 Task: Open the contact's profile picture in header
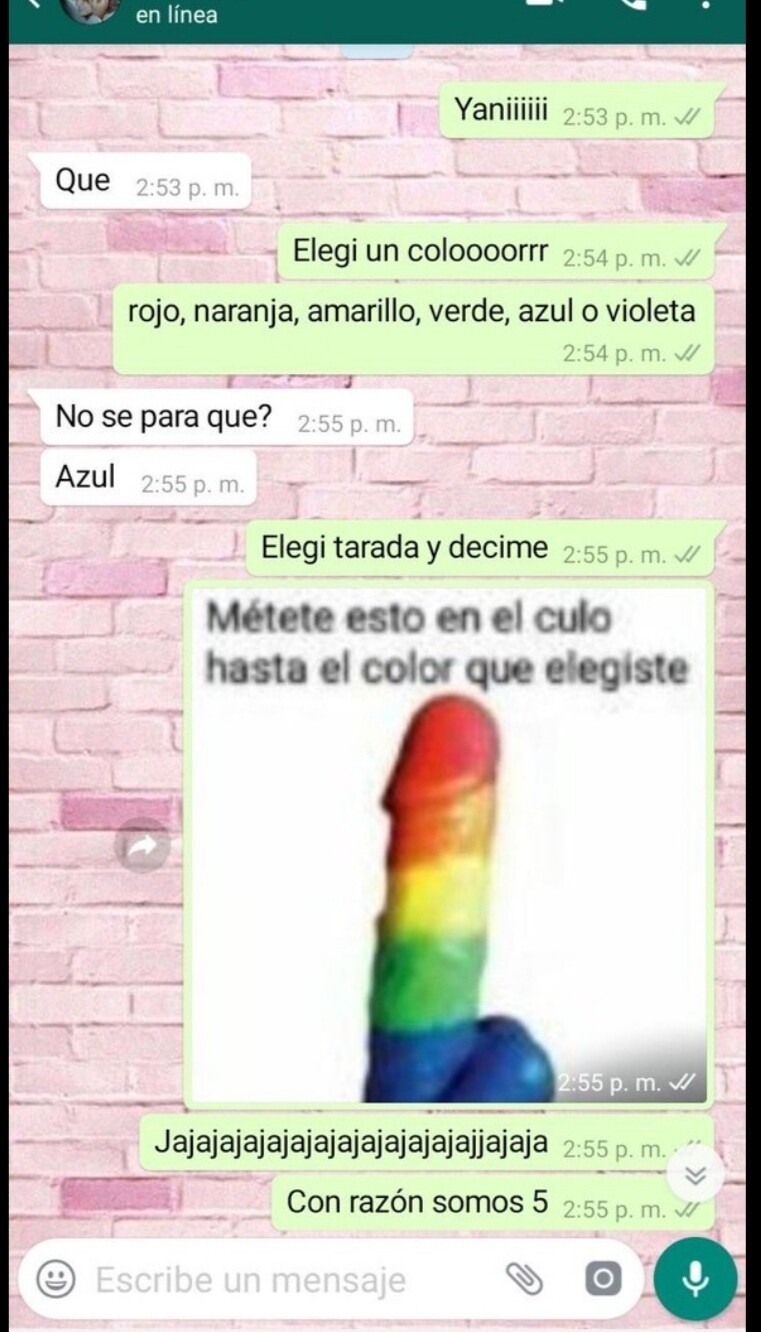(x=90, y=8)
